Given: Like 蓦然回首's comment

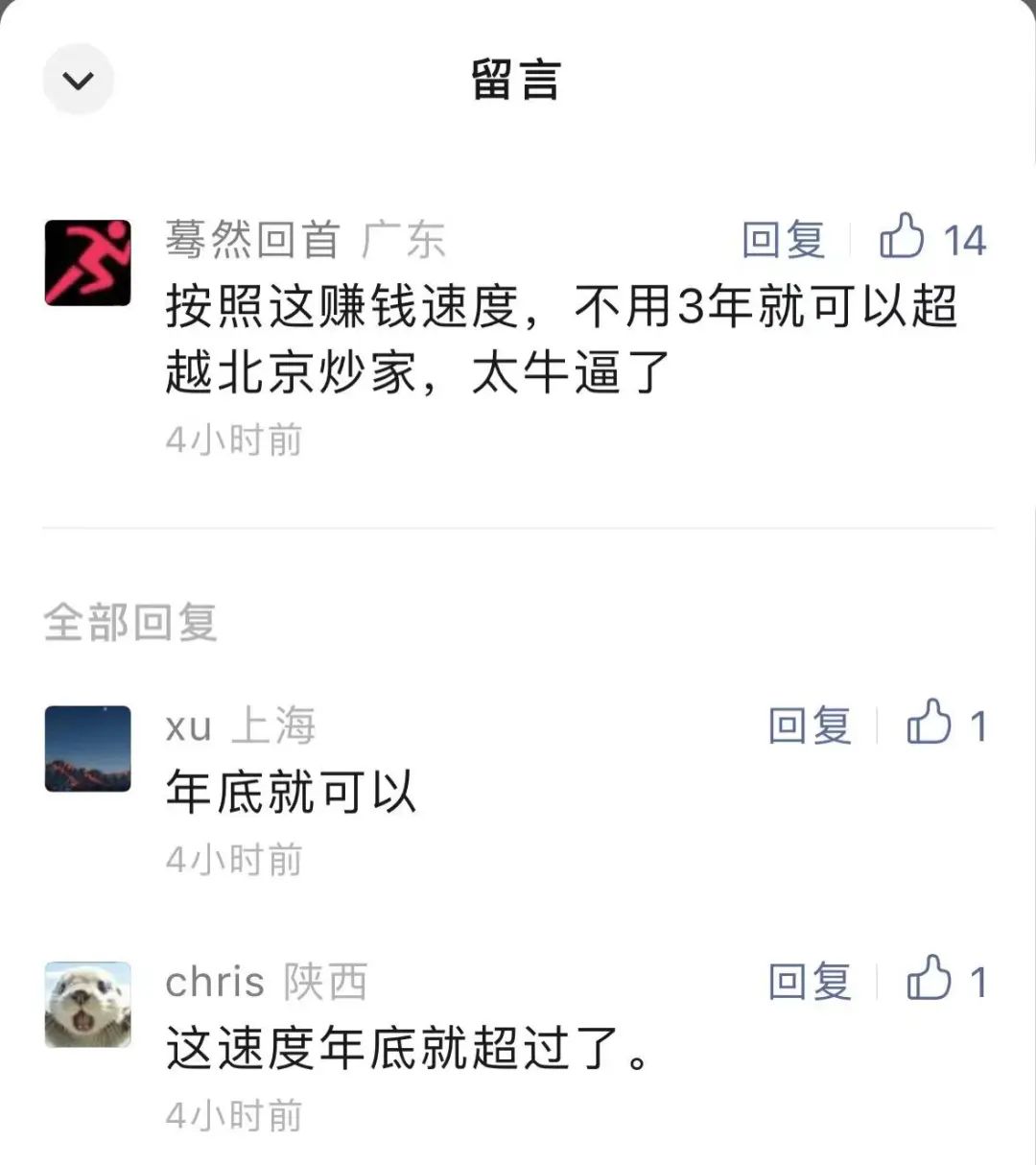Looking at the screenshot, I should click(904, 238).
